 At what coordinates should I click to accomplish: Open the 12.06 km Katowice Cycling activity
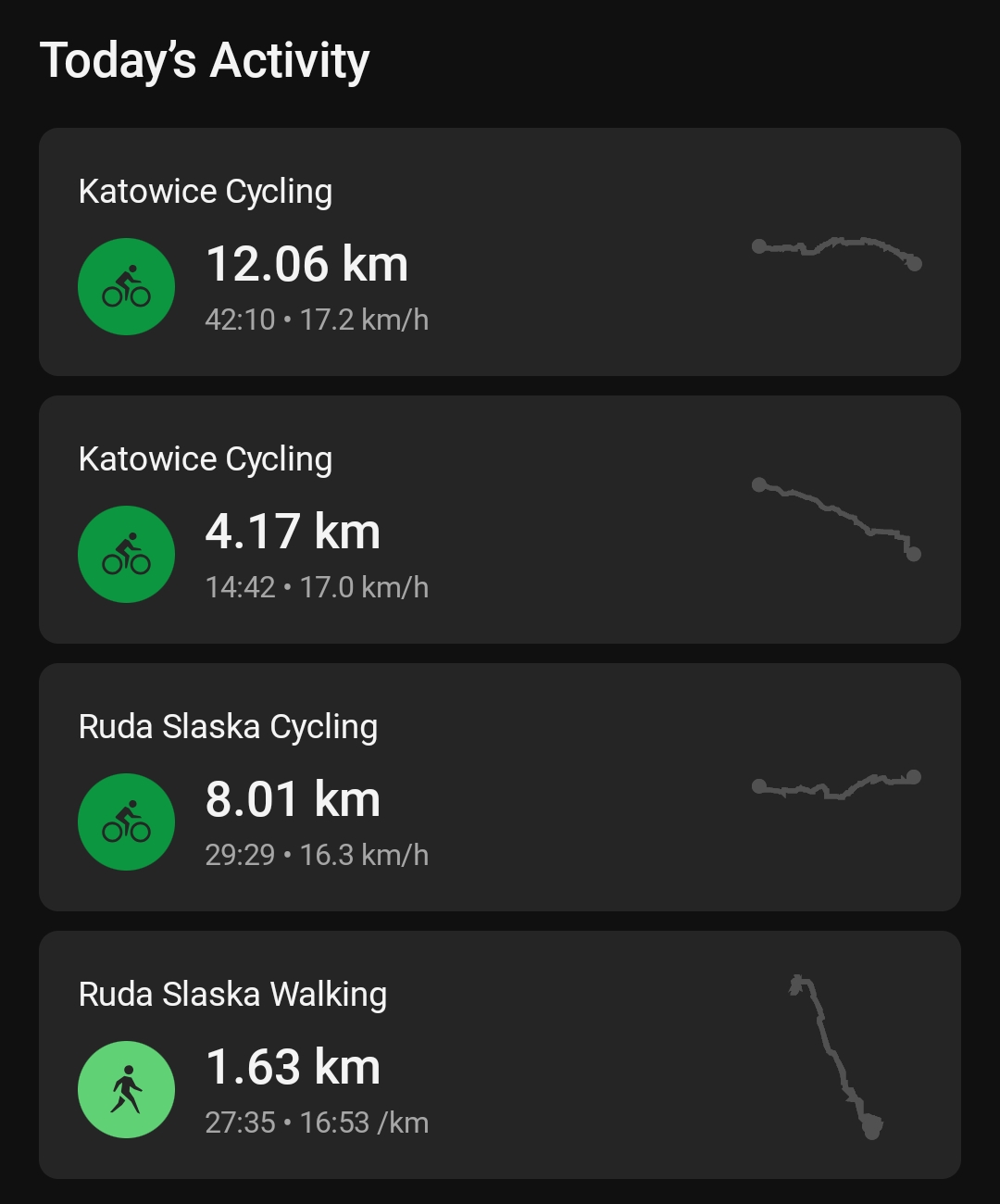coord(499,252)
